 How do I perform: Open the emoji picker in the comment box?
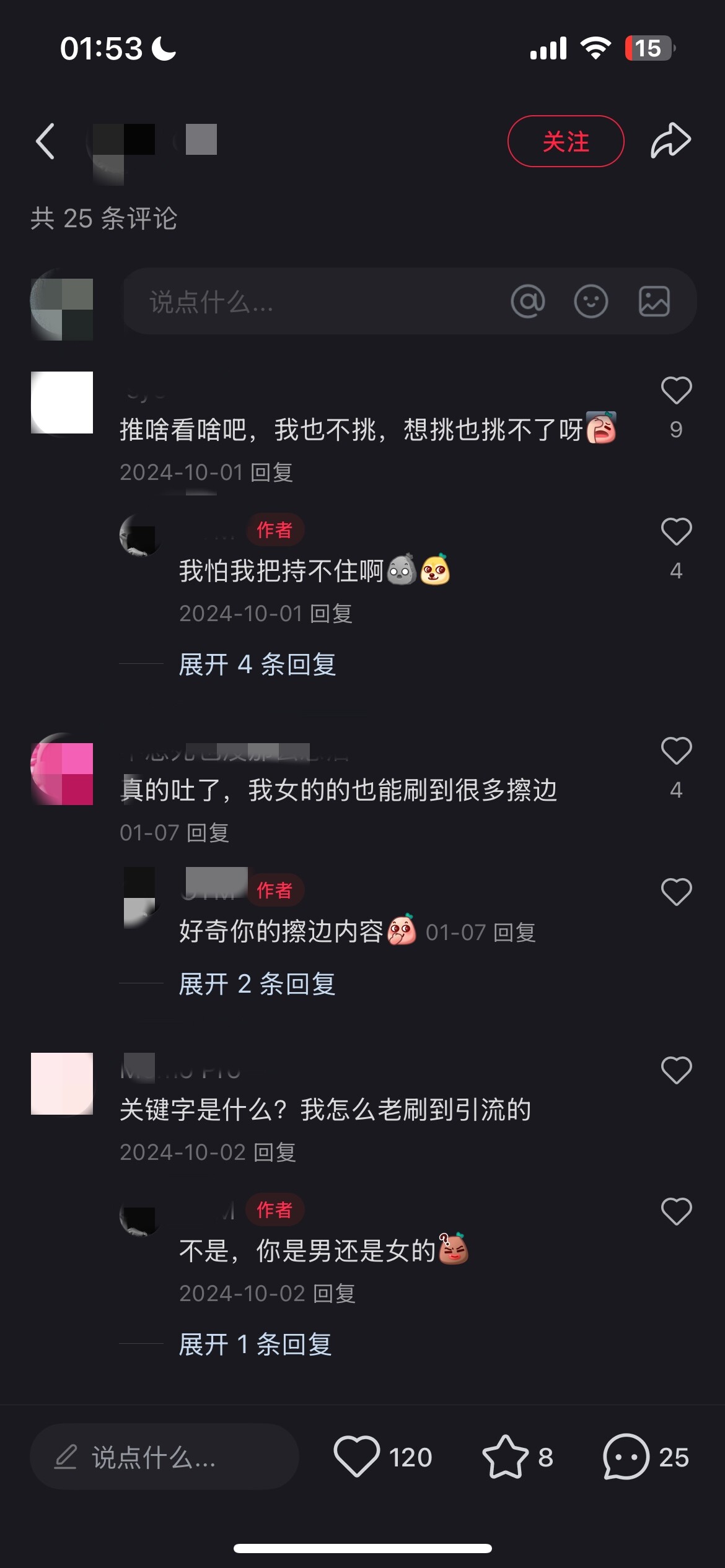[591, 302]
